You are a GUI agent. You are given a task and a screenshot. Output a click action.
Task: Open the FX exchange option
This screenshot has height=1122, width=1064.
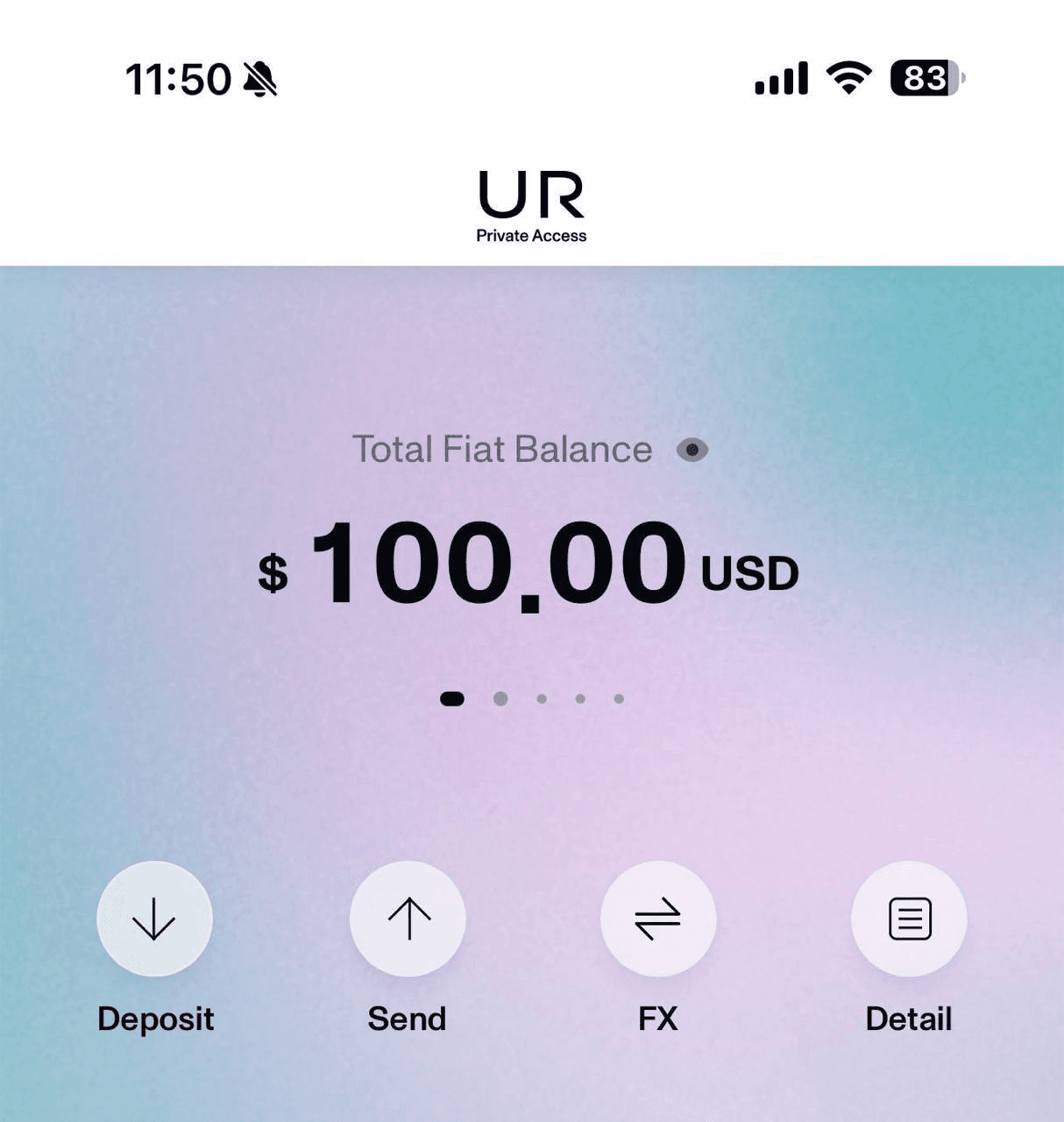(657, 919)
